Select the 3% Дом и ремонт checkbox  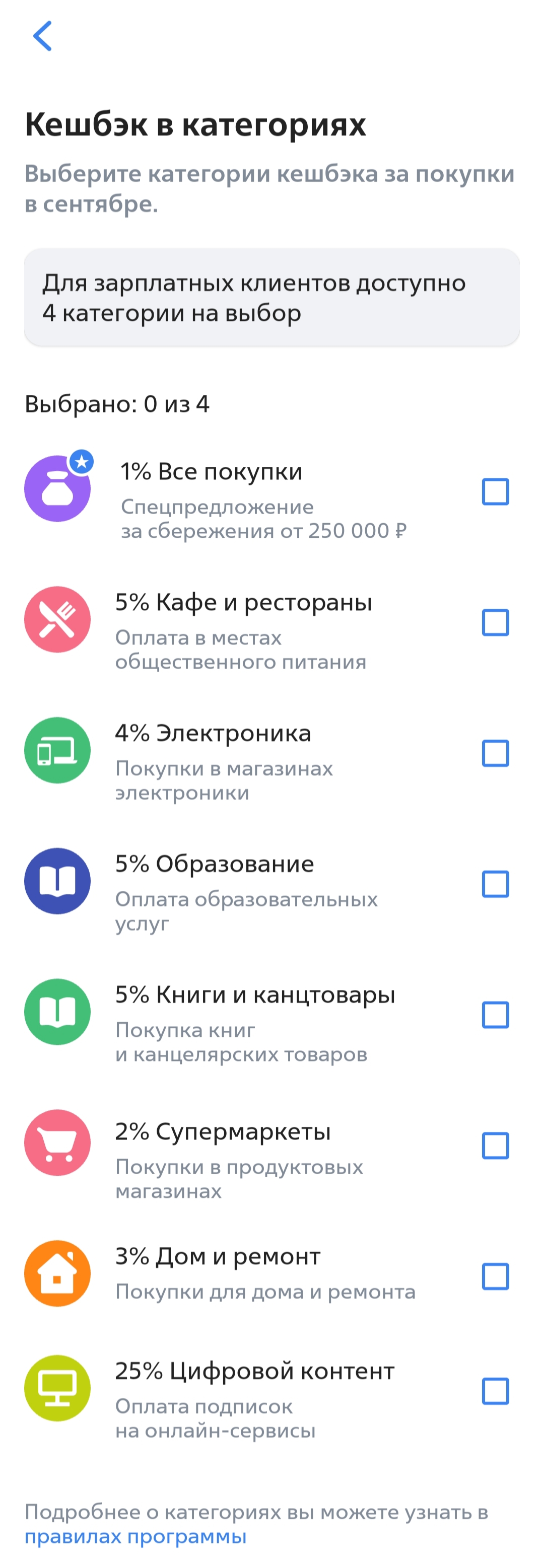point(495,1276)
